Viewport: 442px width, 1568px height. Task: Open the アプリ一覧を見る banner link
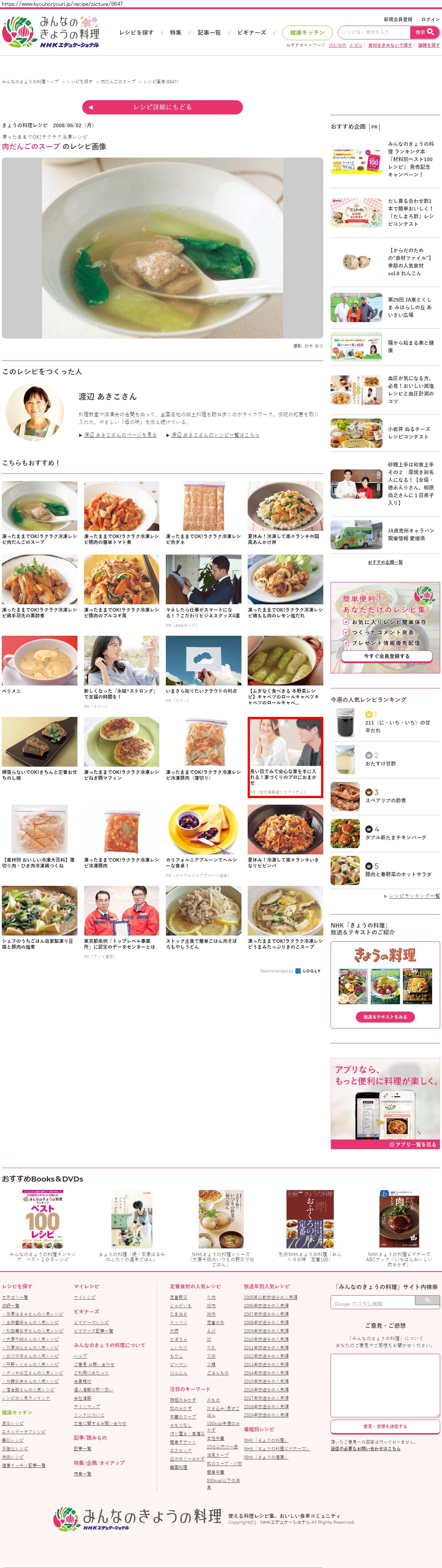(413, 1144)
